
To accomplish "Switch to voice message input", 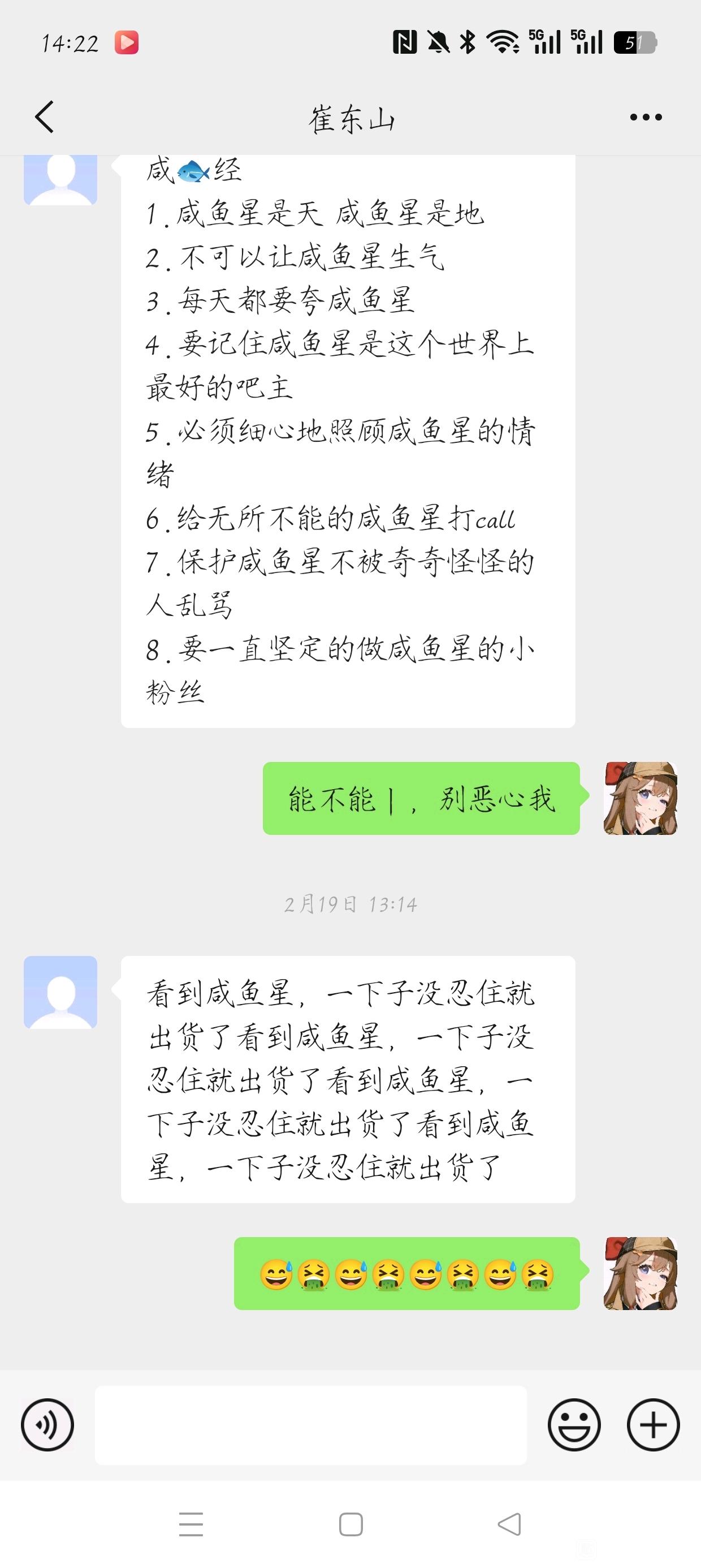I will (47, 1425).
